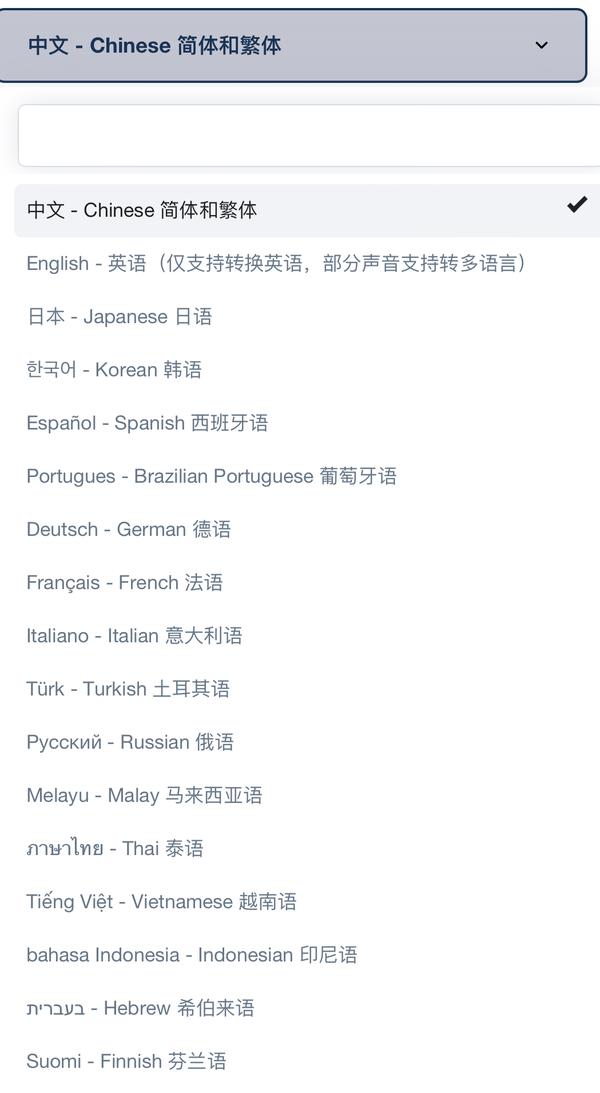The image size is (600, 1093).
Task: Pick Melayu - Malay
Action: pyautogui.click(x=144, y=795)
